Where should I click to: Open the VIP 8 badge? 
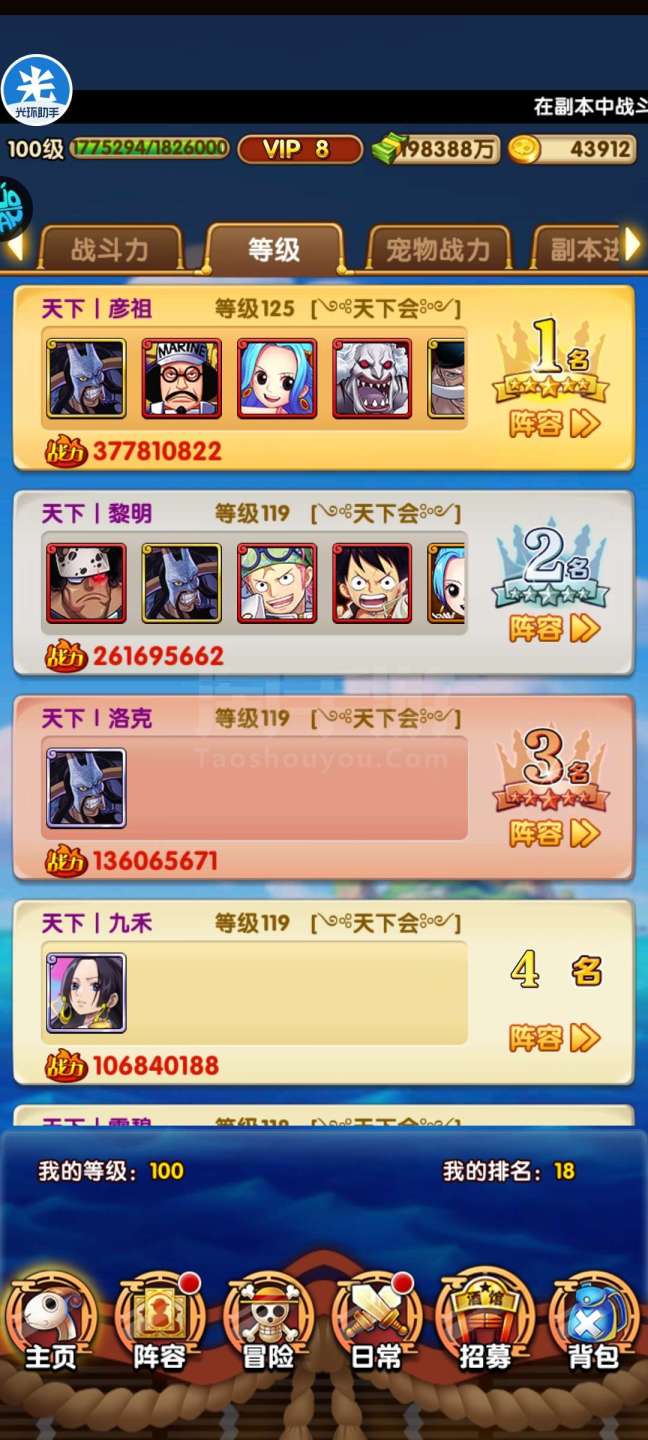pyautogui.click(x=300, y=150)
